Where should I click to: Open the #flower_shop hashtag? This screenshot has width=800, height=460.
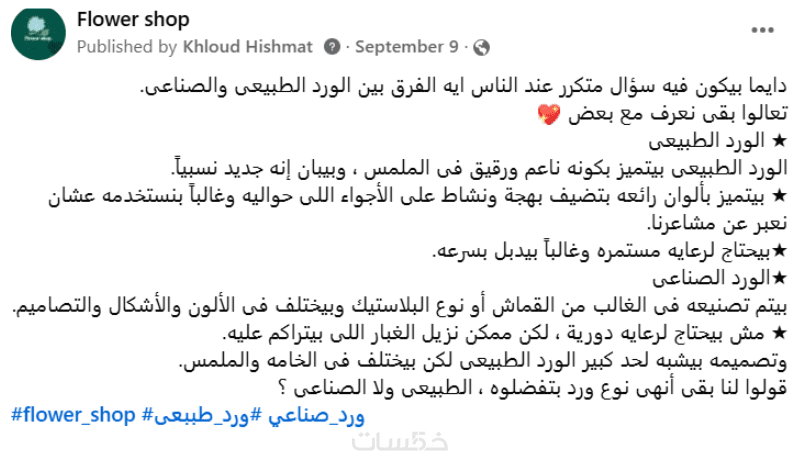point(73,414)
